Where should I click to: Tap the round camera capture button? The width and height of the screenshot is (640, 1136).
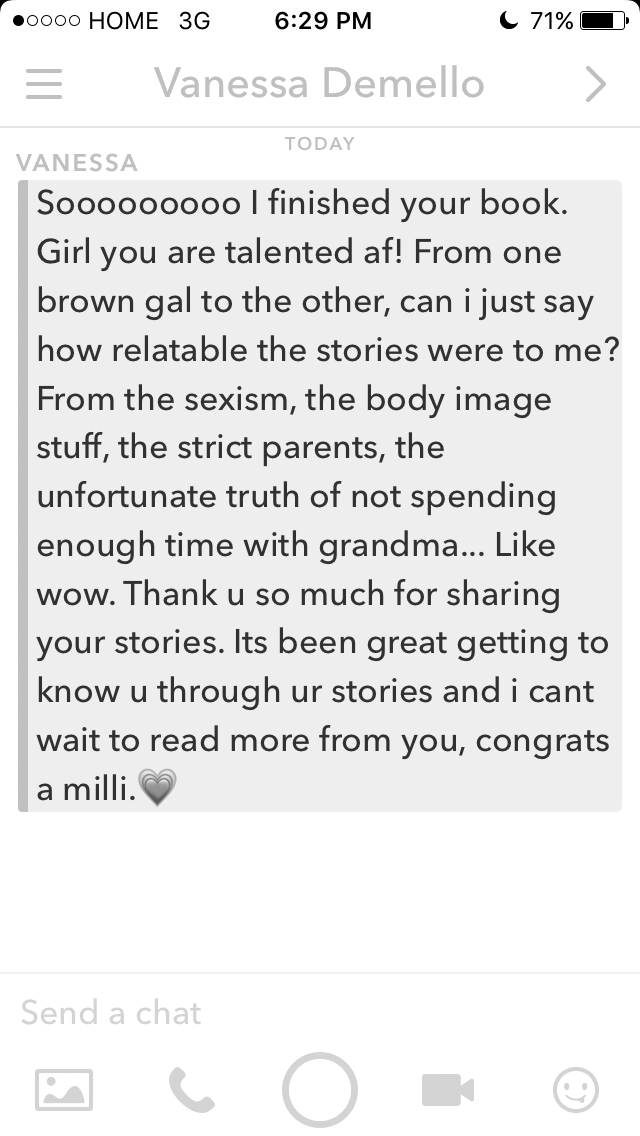tap(320, 1089)
